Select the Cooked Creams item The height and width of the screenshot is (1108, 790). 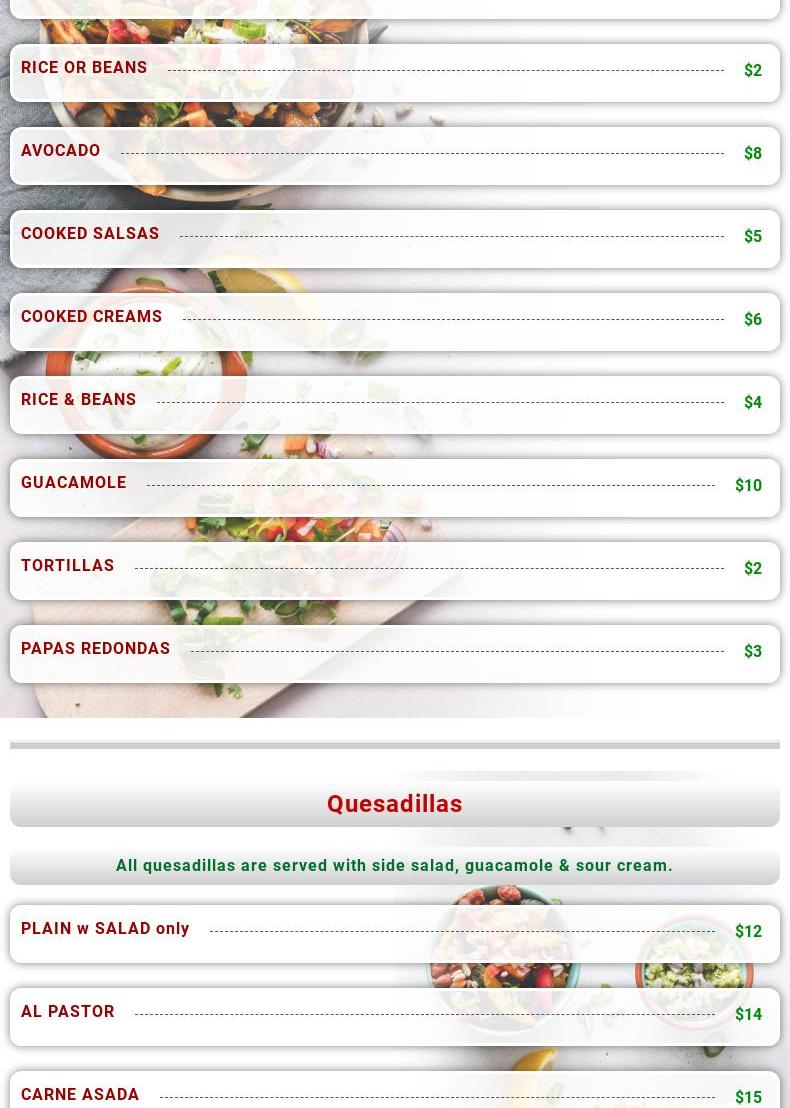click(92, 317)
